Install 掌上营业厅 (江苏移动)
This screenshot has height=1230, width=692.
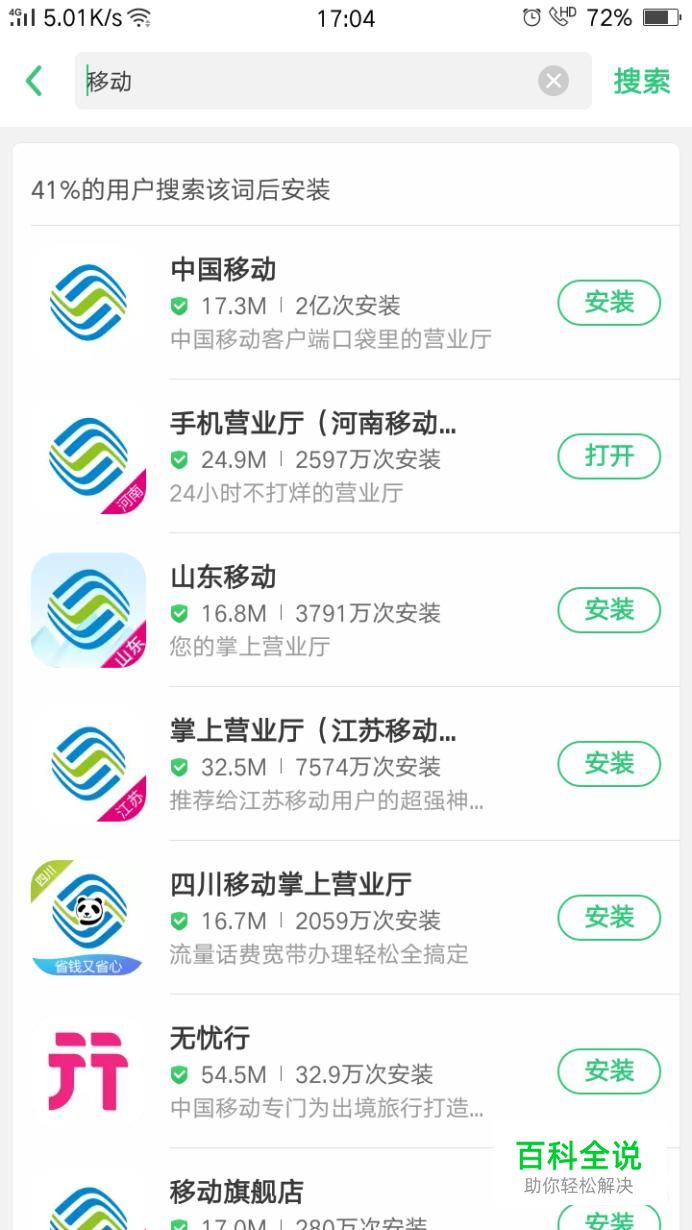pyautogui.click(x=608, y=765)
